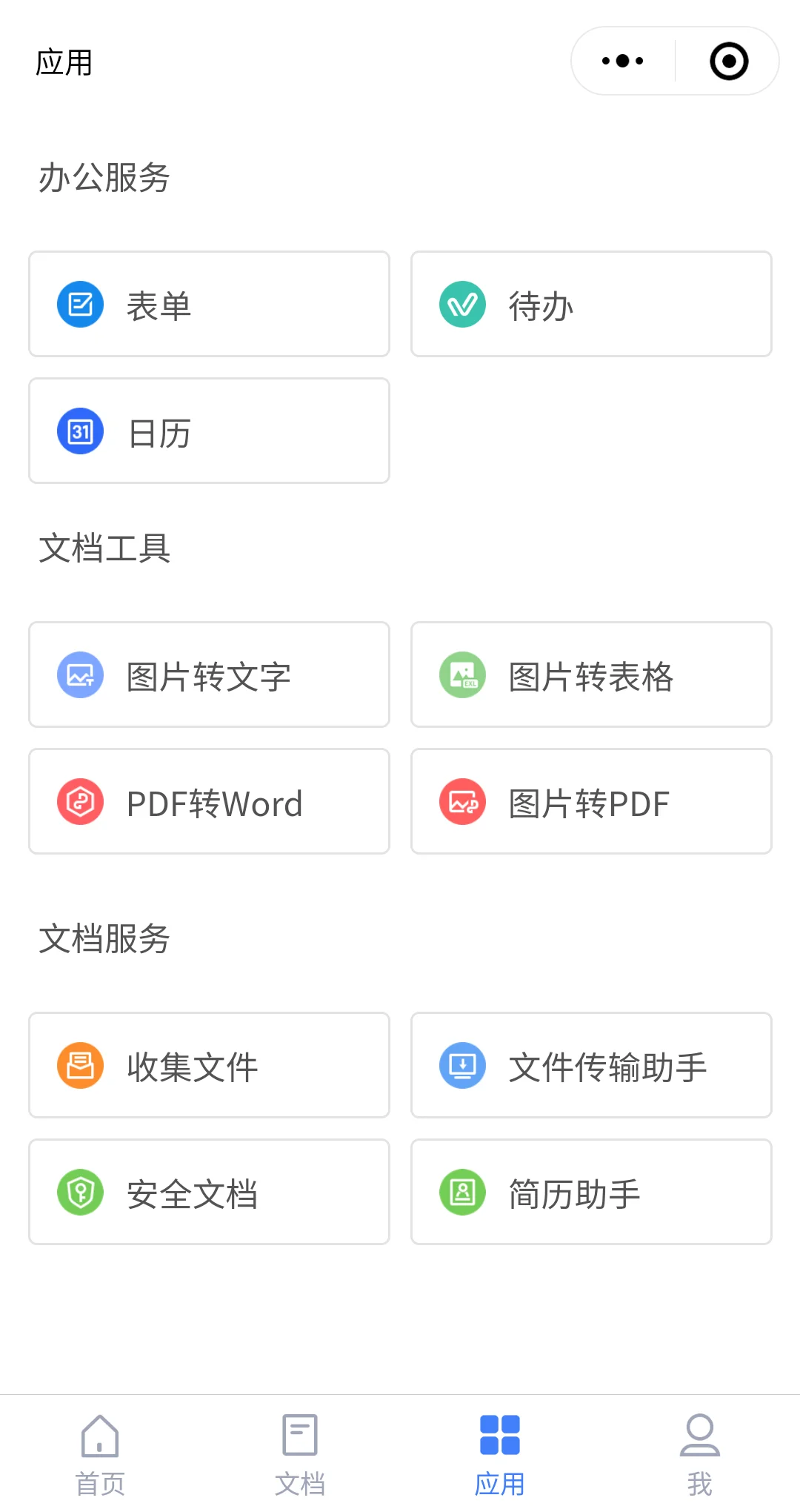Open the 日历 calendar
The image size is (800, 1512).
209,431
